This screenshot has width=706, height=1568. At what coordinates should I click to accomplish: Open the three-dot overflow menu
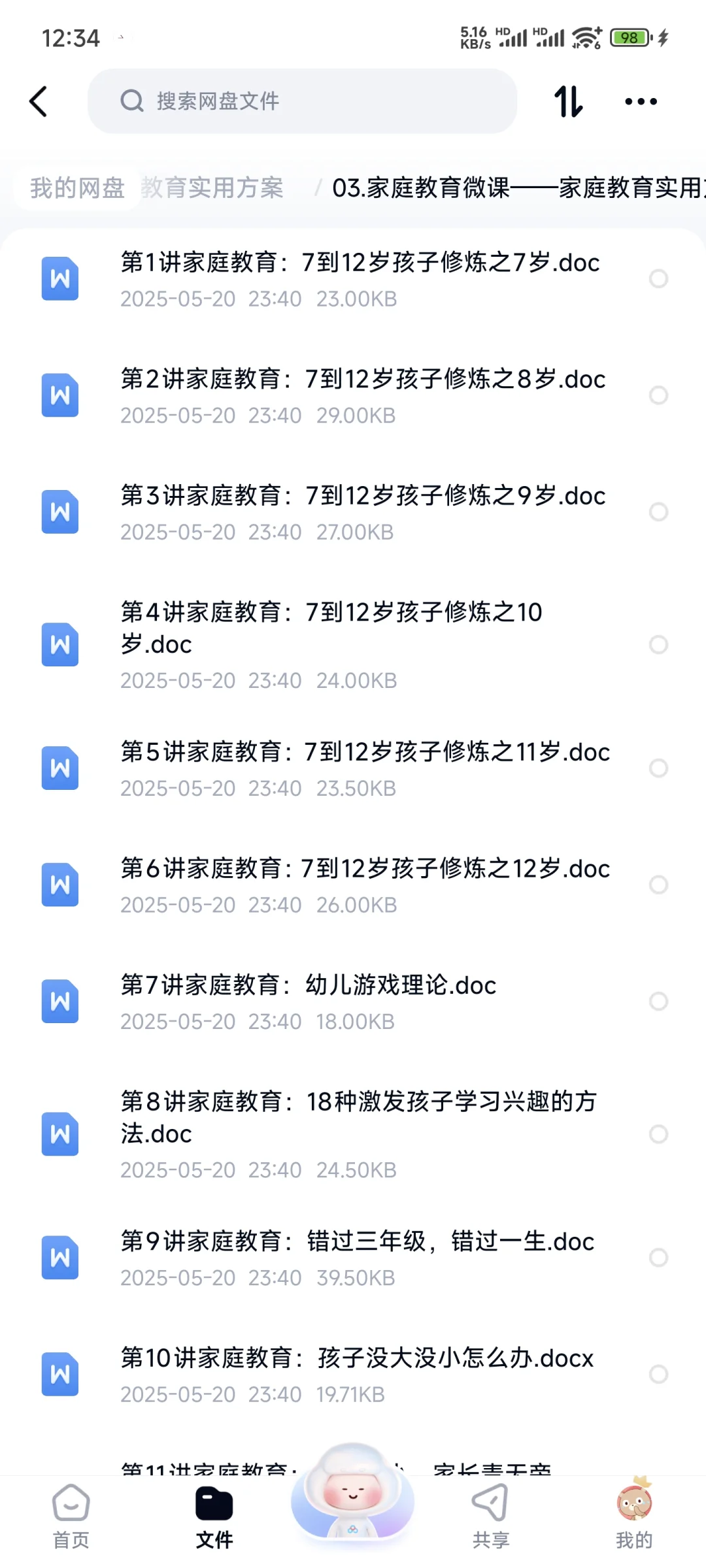(x=641, y=101)
